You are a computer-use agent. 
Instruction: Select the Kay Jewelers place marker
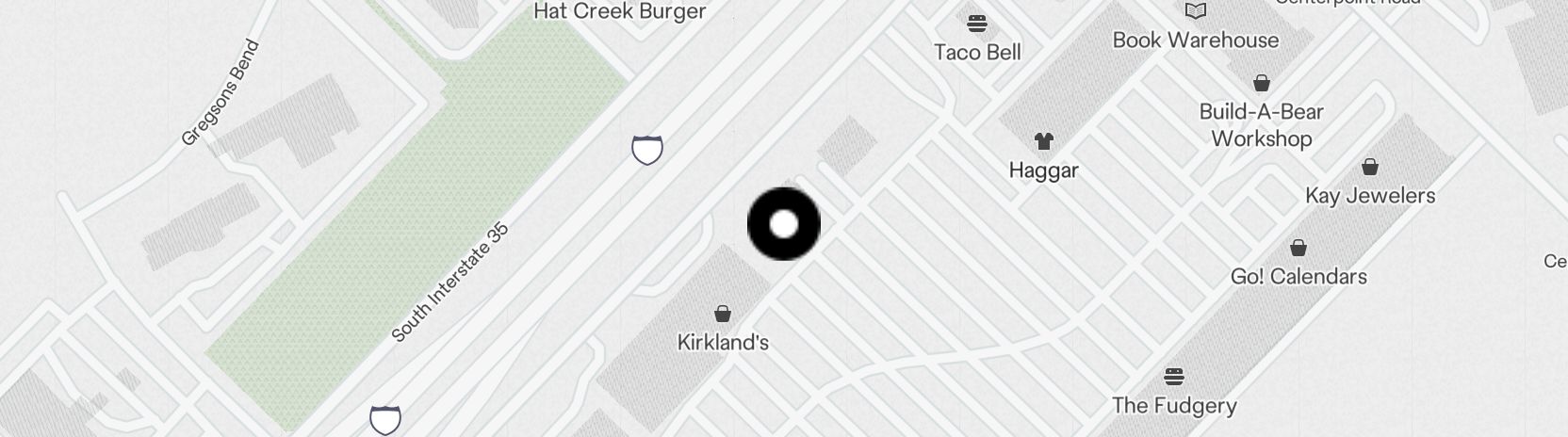pyautogui.click(x=1370, y=168)
